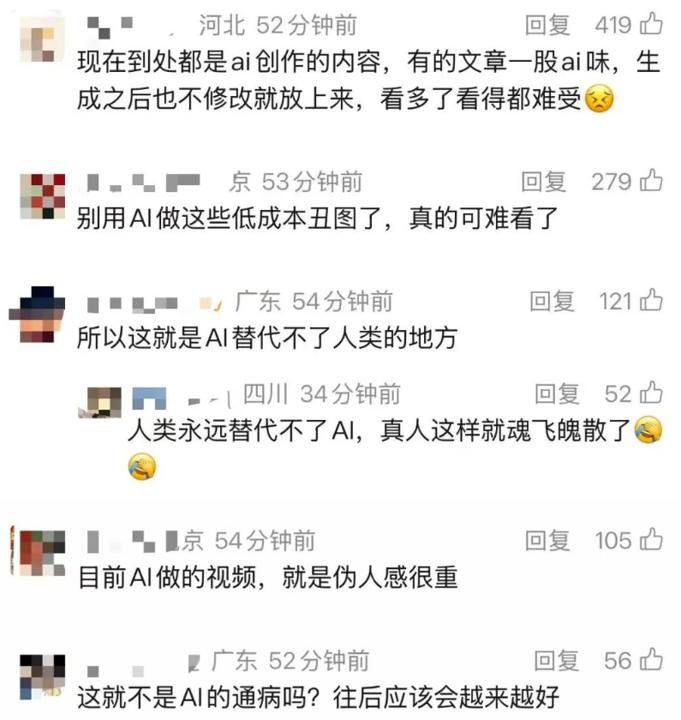
Task: Like the comment saying AI can't replace humans
Action: click(x=650, y=300)
